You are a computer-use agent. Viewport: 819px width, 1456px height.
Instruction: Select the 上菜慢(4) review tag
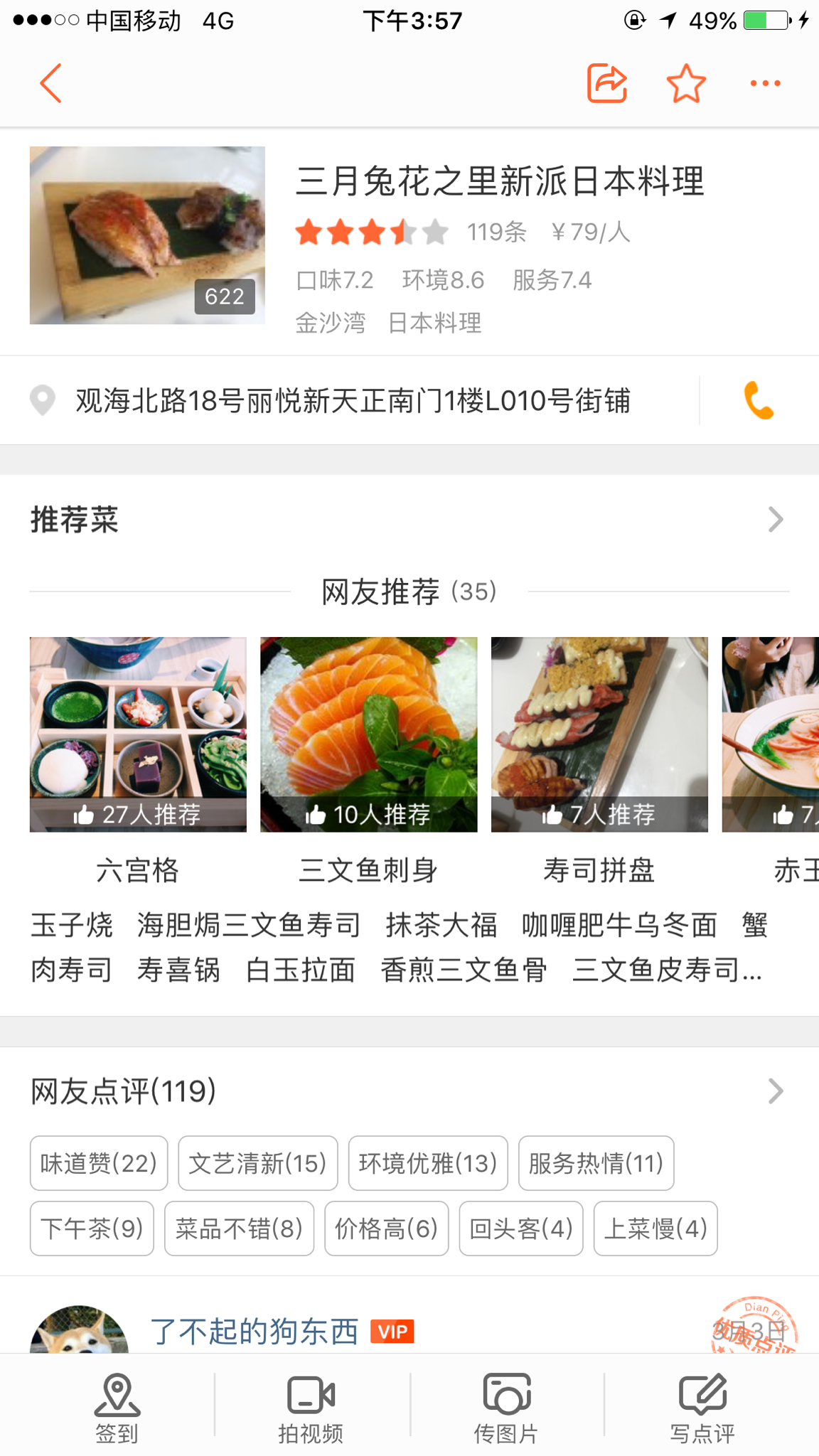click(x=655, y=1228)
